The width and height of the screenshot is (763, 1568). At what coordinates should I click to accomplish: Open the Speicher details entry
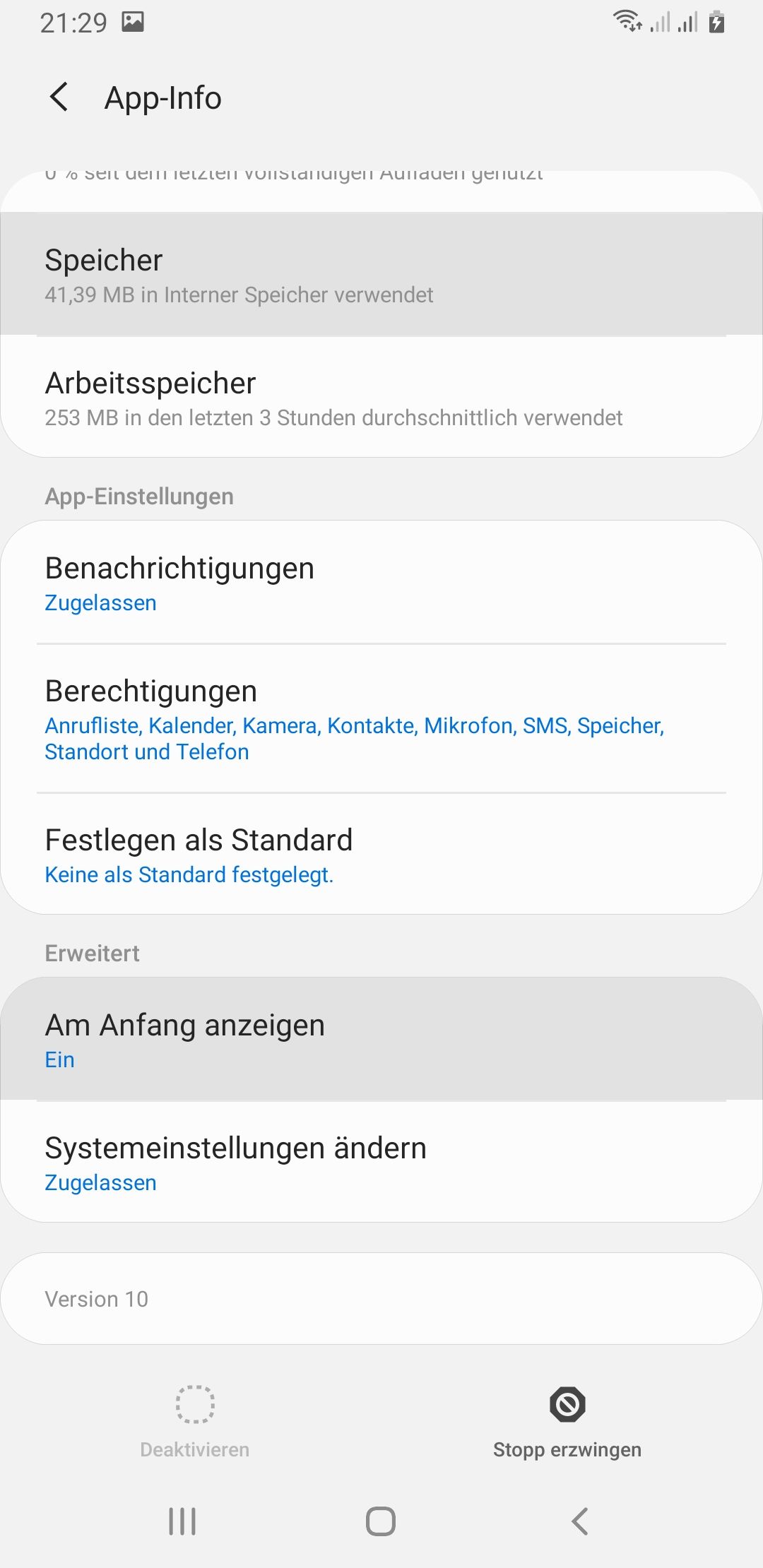tap(381, 274)
